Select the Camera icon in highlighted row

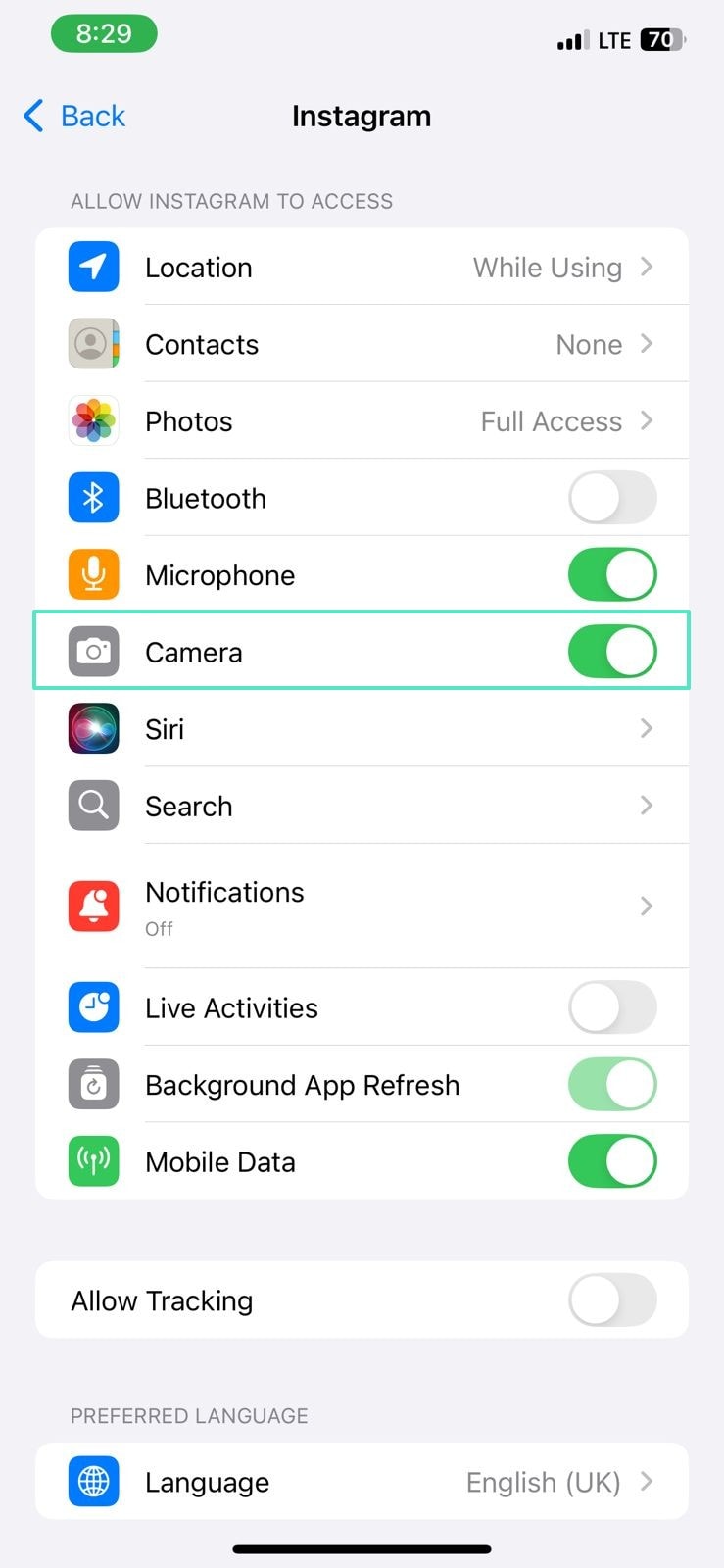[x=92, y=651]
